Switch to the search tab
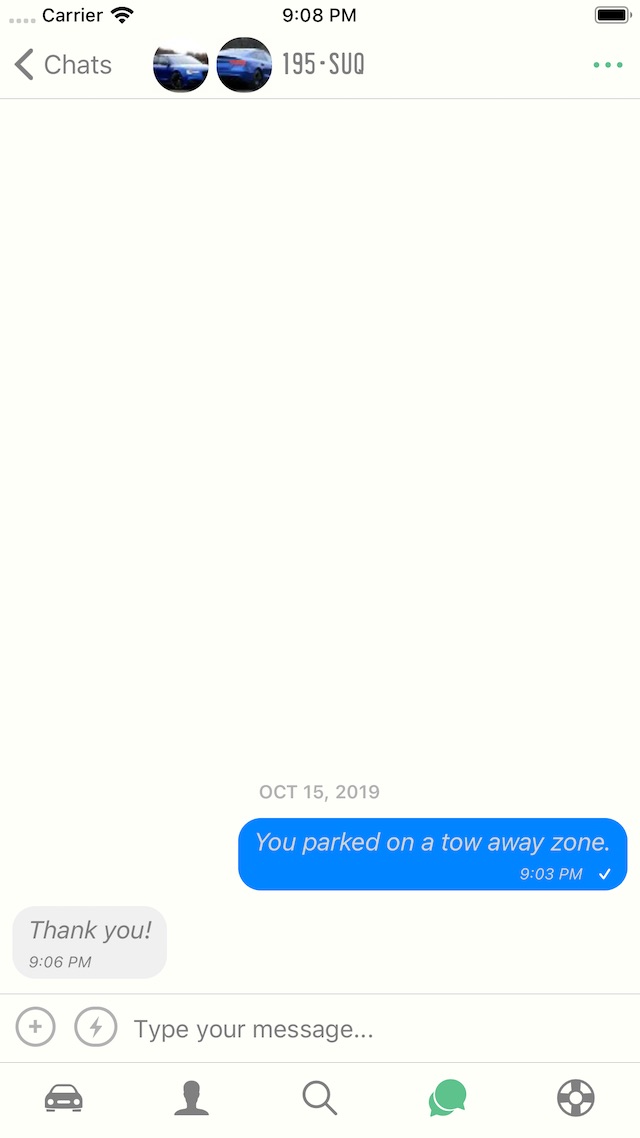 [x=320, y=1098]
